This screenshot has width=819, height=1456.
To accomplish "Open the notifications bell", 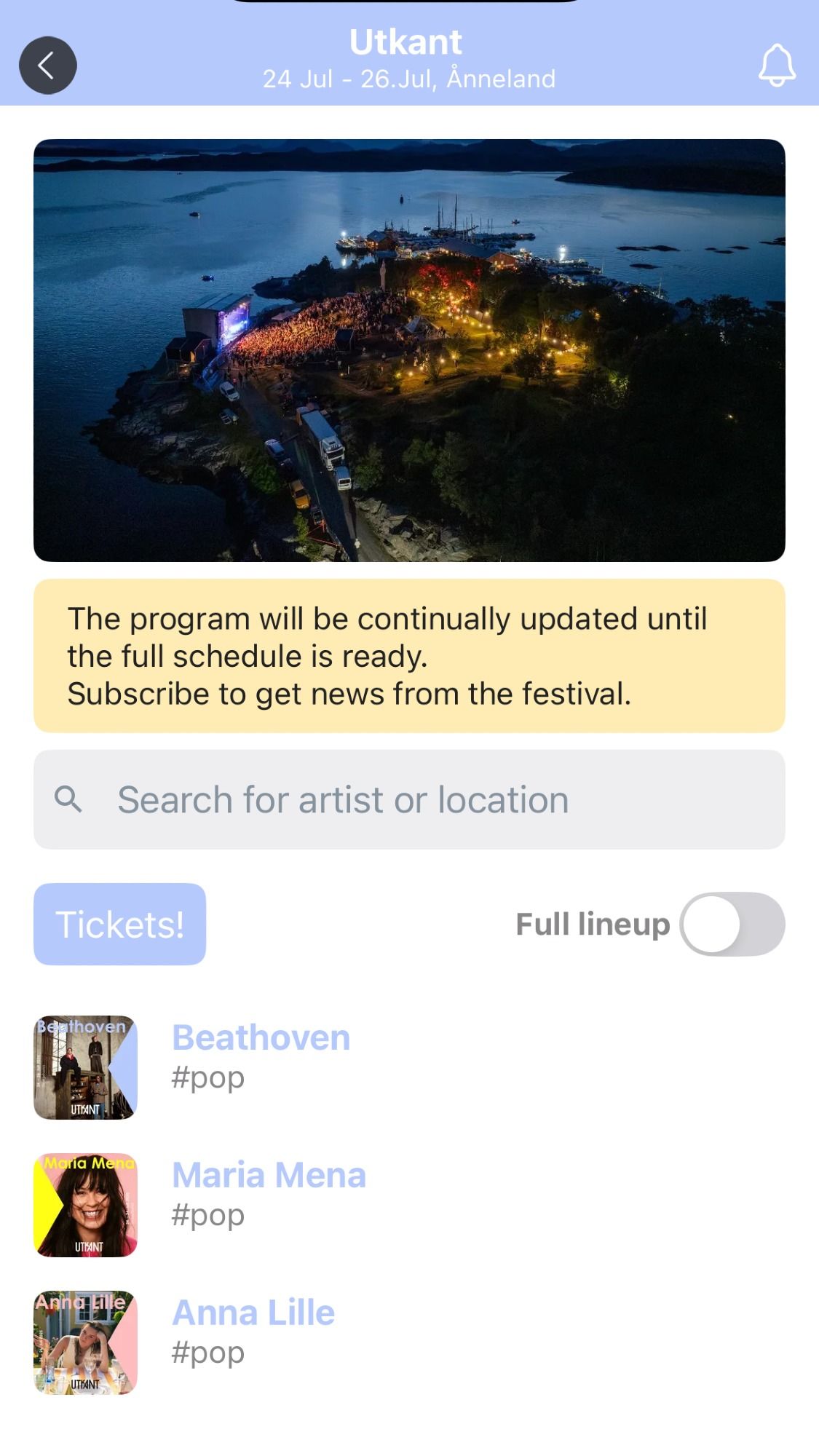I will (777, 66).
